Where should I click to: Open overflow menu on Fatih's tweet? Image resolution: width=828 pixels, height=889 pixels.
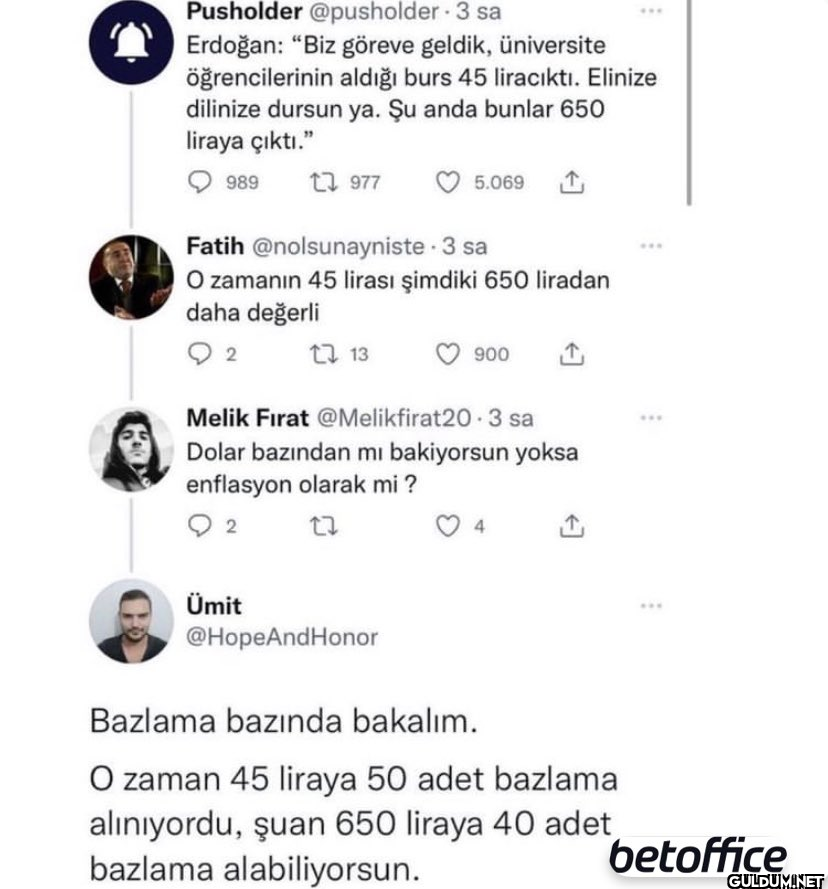[x=651, y=245]
